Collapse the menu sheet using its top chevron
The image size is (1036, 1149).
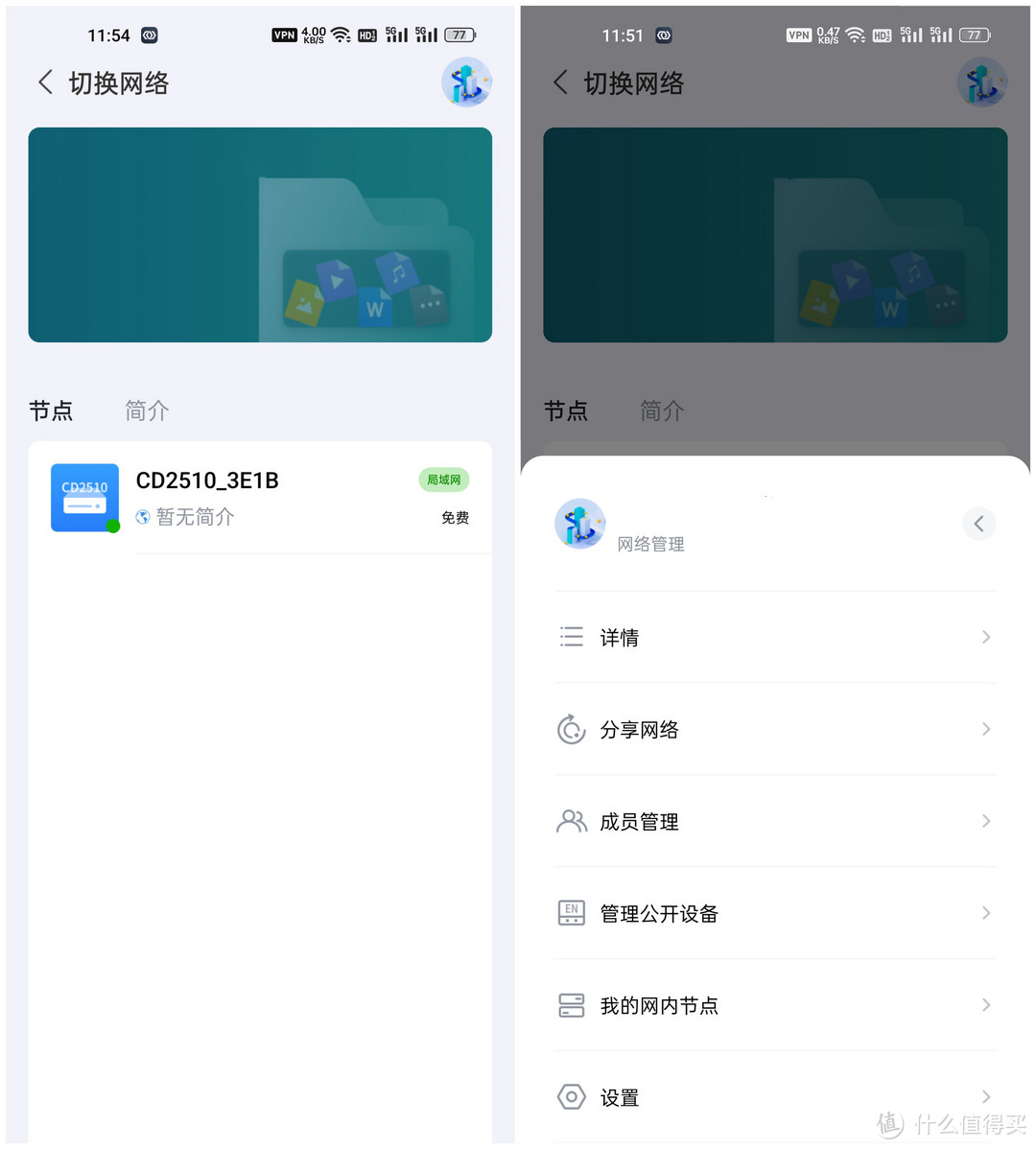point(978,524)
